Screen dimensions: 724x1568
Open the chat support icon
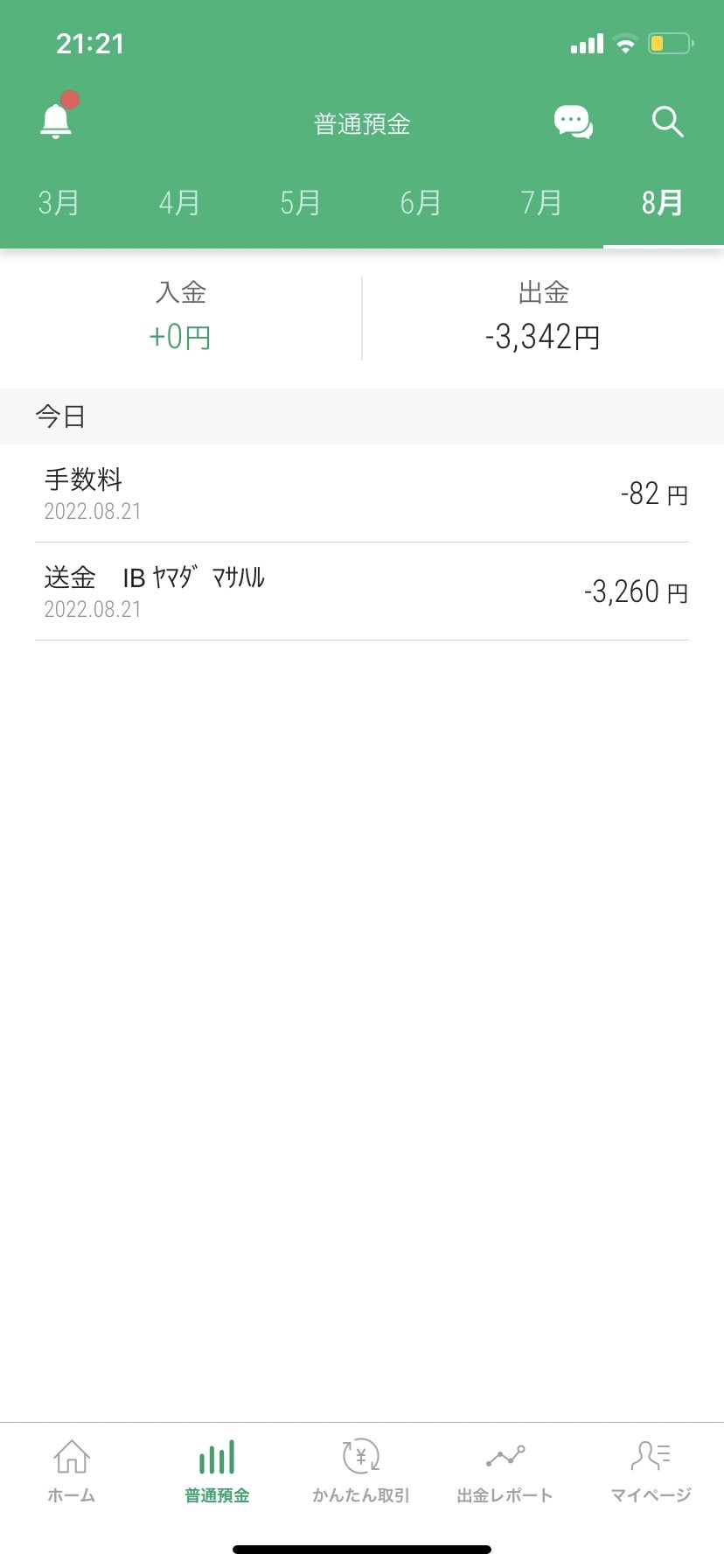click(574, 122)
